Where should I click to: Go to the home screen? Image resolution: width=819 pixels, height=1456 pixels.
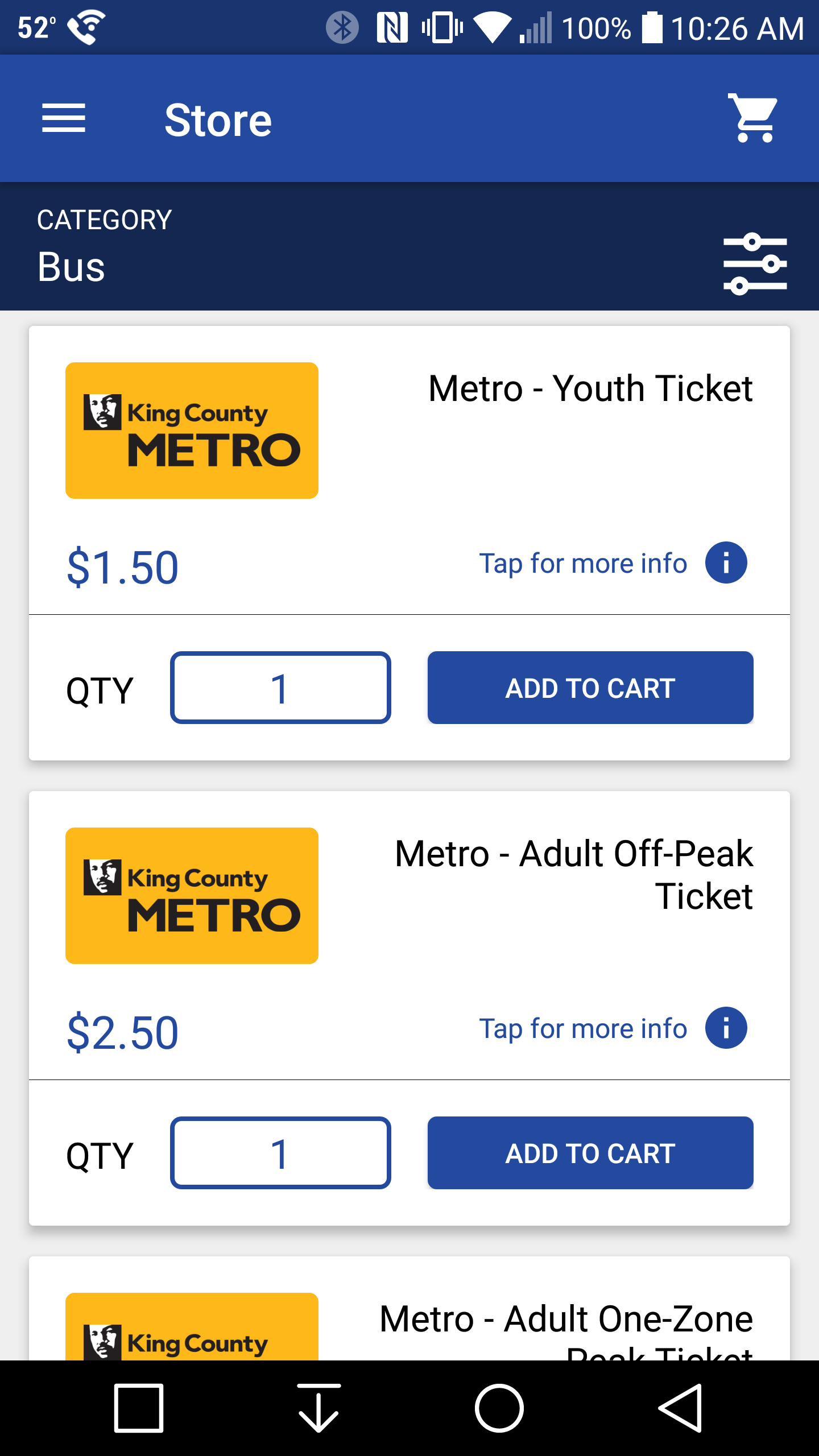coord(499,1408)
